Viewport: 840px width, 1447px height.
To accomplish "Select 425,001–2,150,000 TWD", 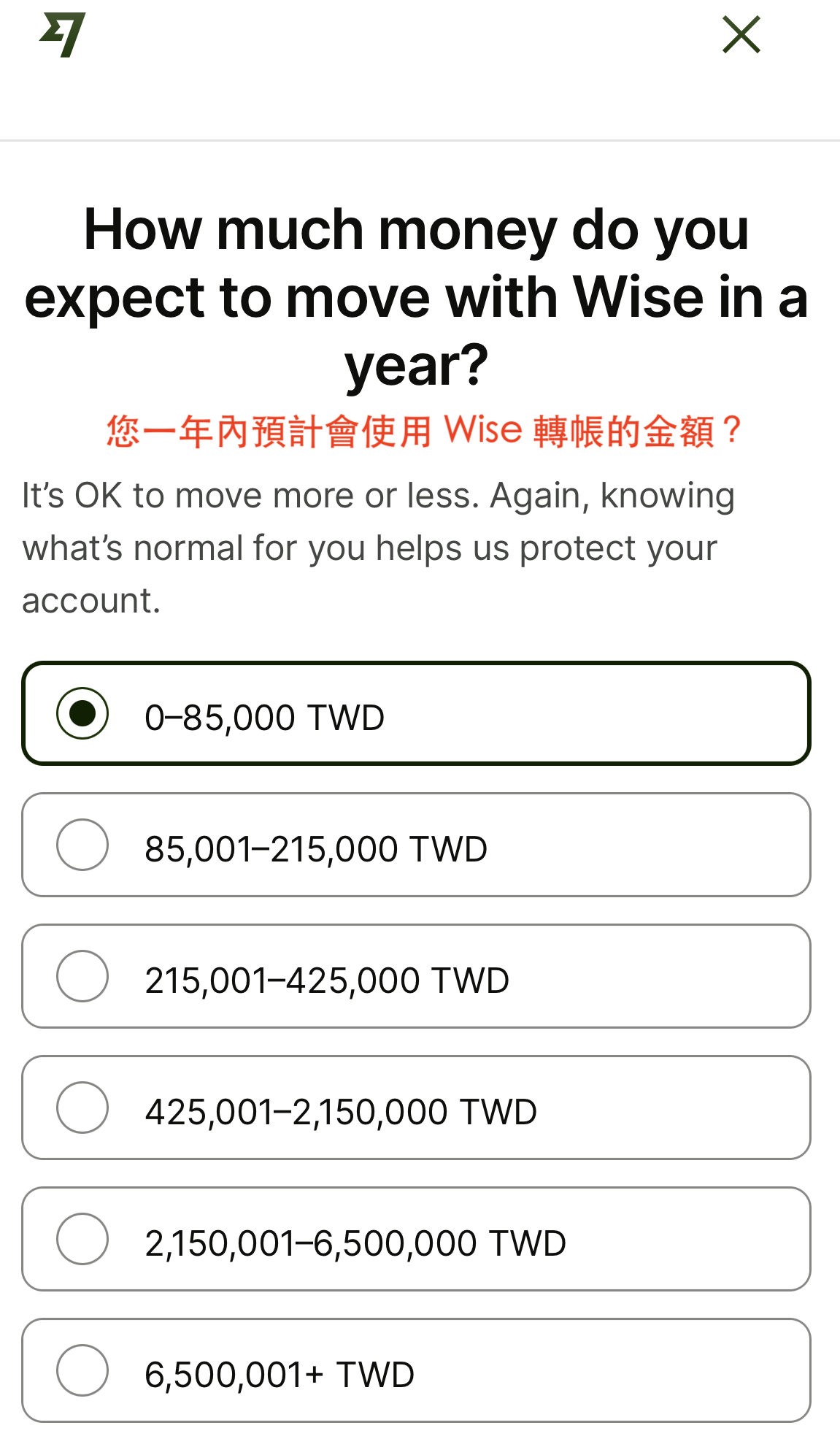I will [416, 1108].
